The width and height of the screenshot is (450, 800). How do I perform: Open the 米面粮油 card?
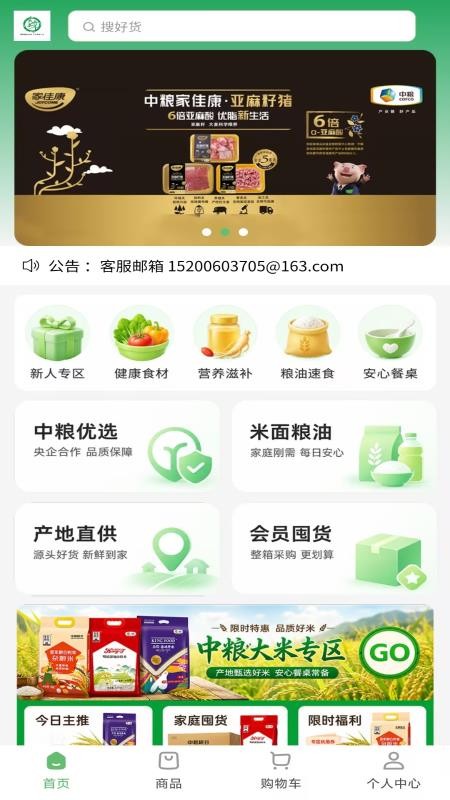point(334,446)
